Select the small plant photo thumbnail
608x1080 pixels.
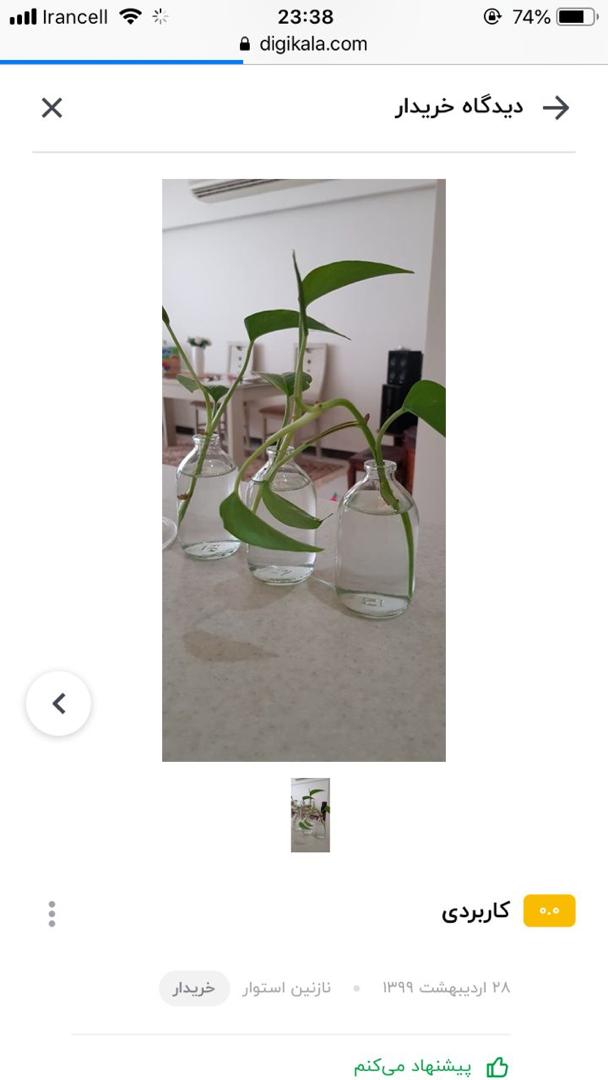[310, 815]
